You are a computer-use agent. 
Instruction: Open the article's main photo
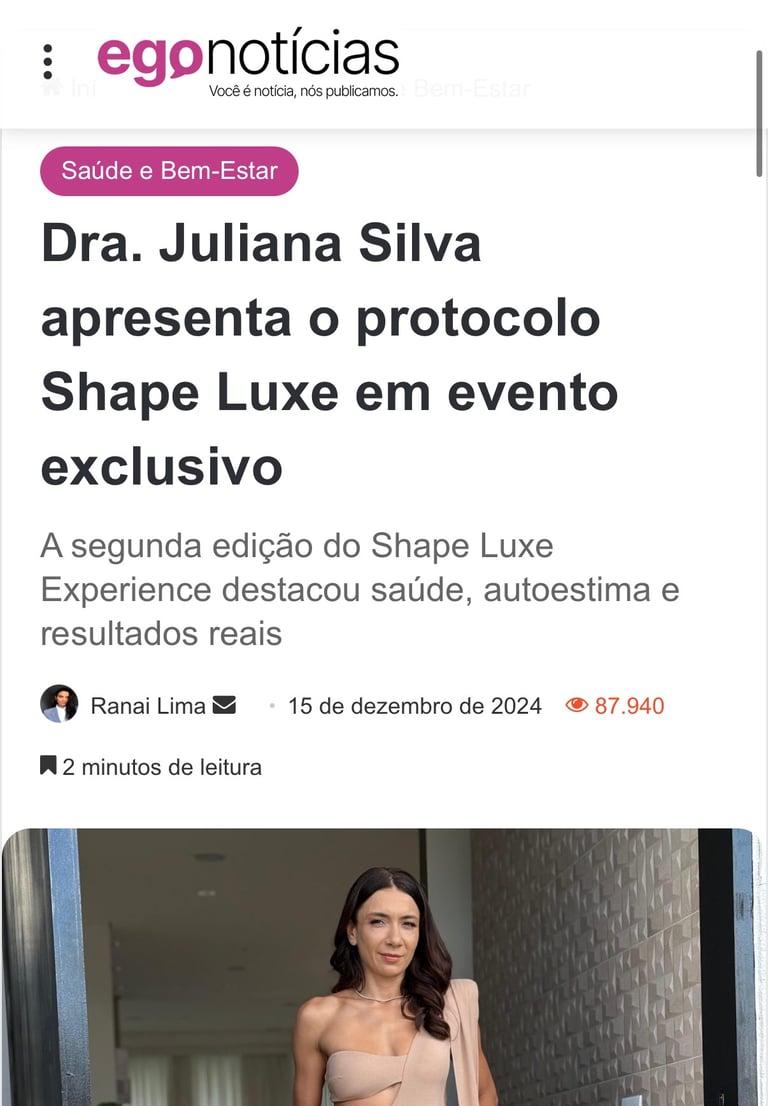click(x=384, y=968)
